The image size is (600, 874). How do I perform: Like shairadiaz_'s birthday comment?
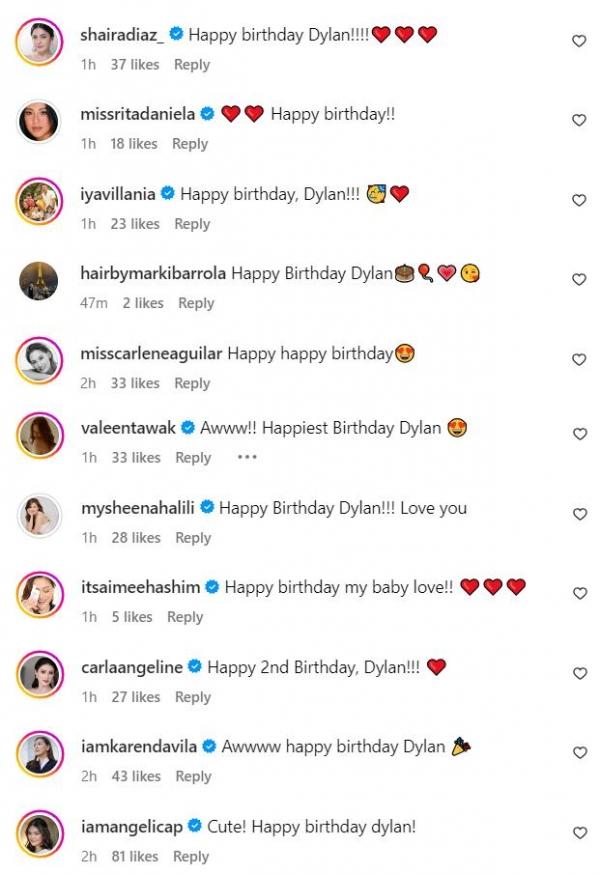point(578,41)
